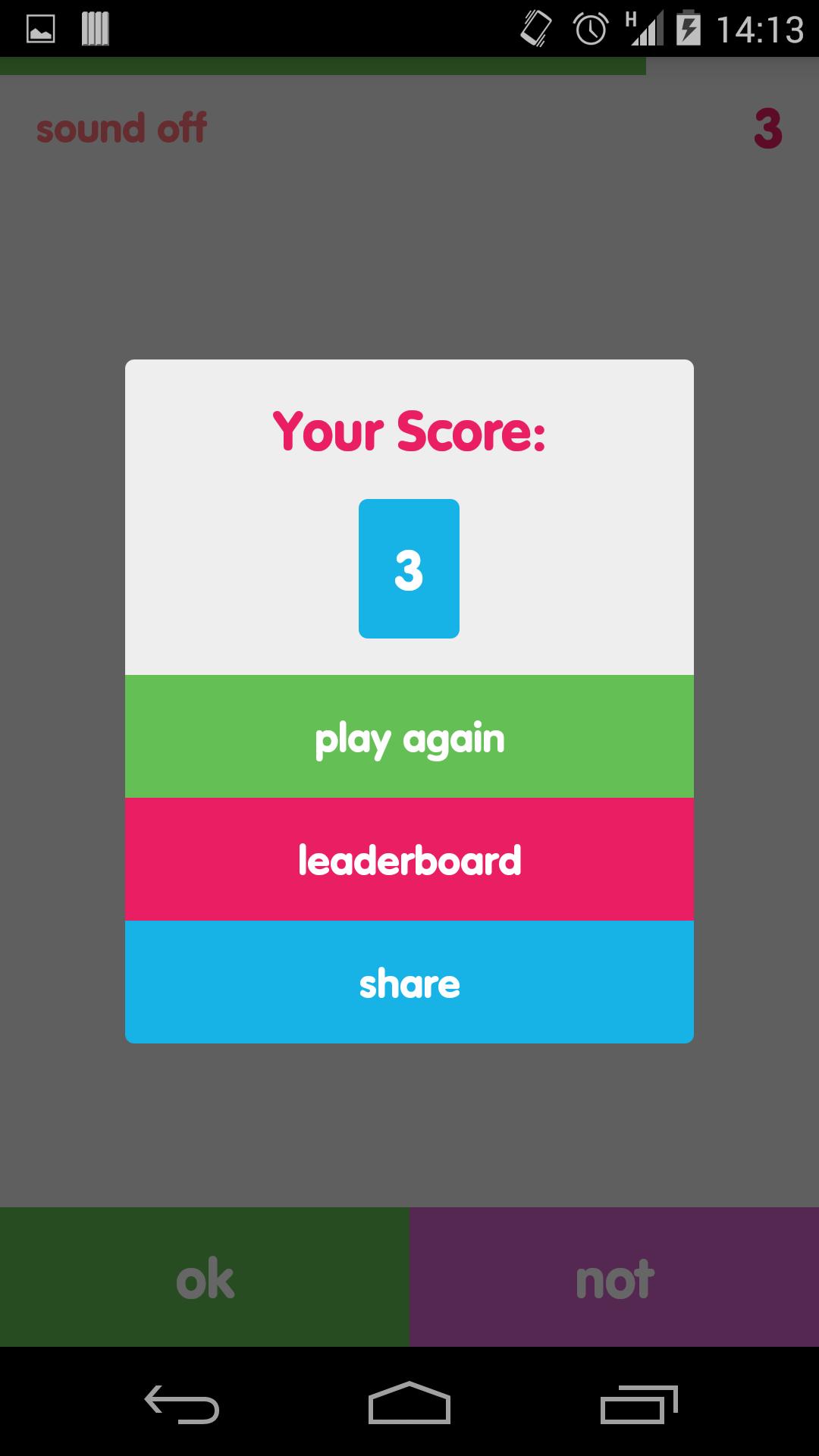Tap the green ok button

click(x=205, y=1279)
